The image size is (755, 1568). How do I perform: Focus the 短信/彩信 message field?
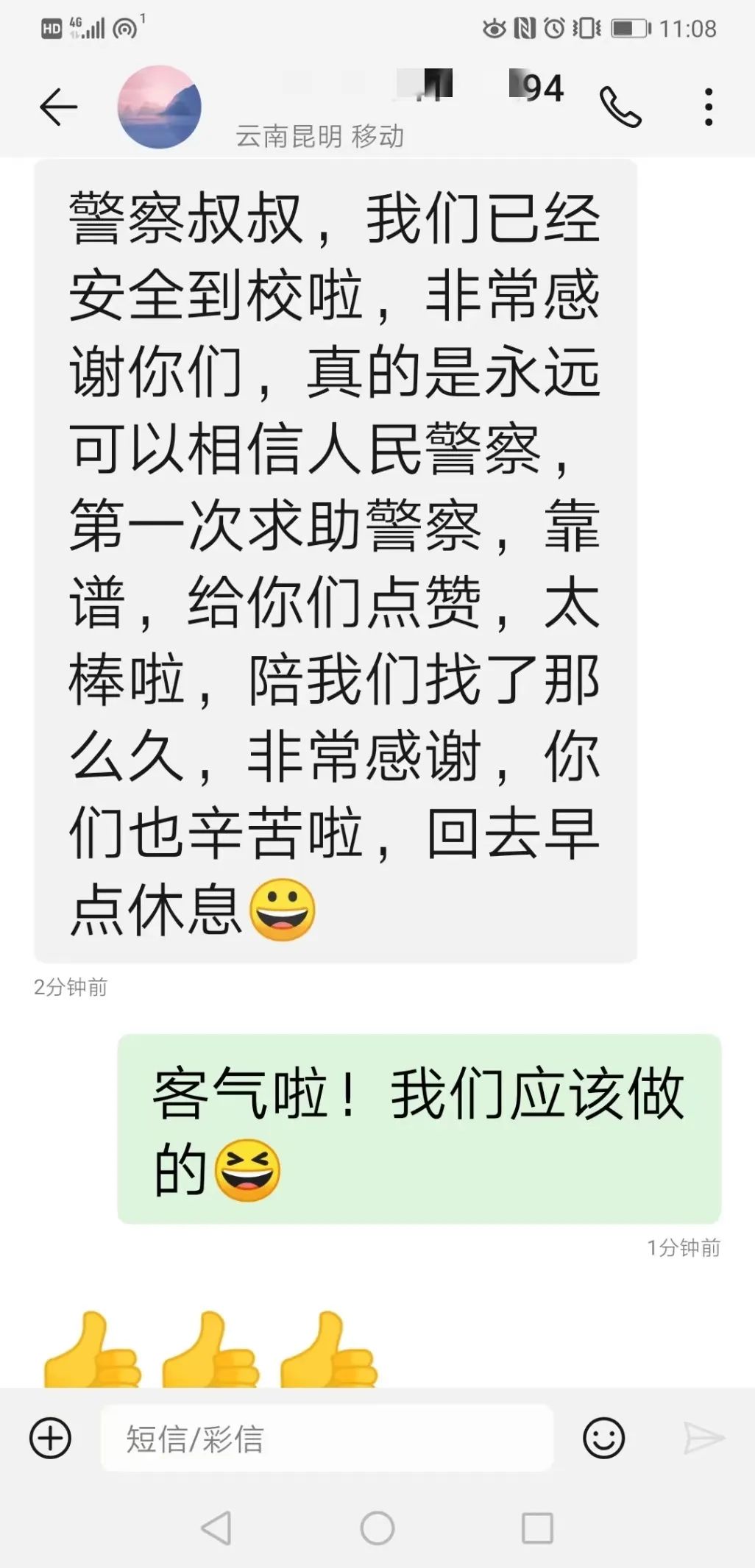(x=327, y=1438)
